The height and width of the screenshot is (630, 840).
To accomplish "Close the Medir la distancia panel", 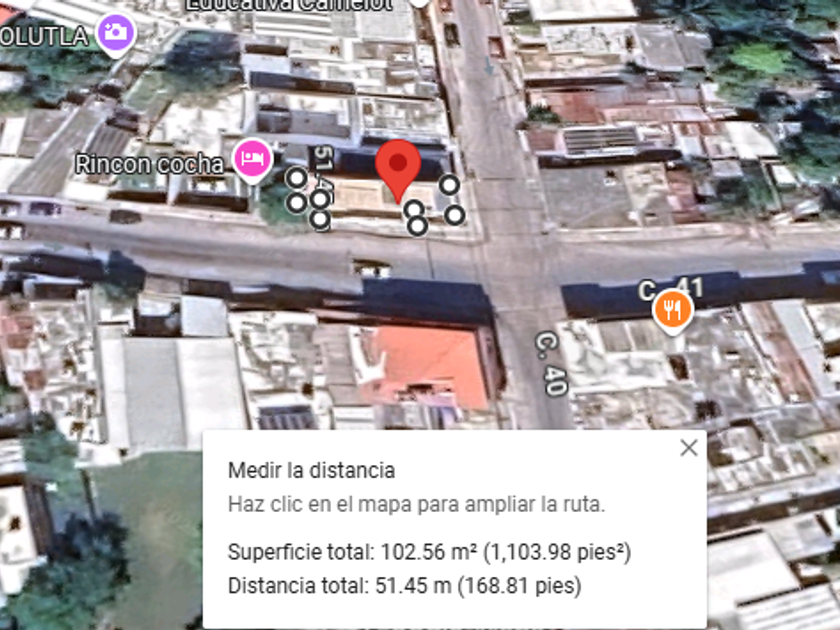I will point(688,448).
